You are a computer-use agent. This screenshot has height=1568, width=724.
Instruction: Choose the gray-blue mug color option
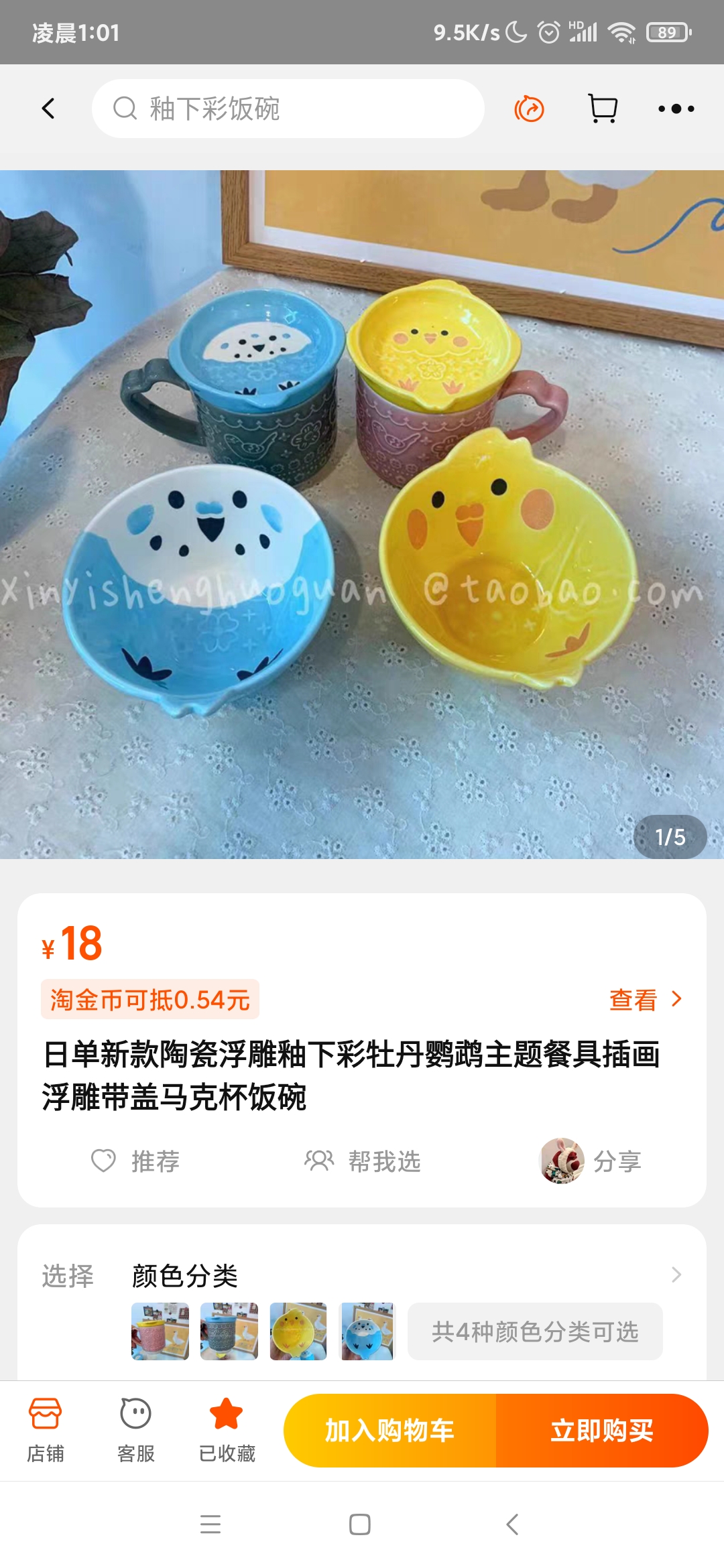coord(229,1331)
